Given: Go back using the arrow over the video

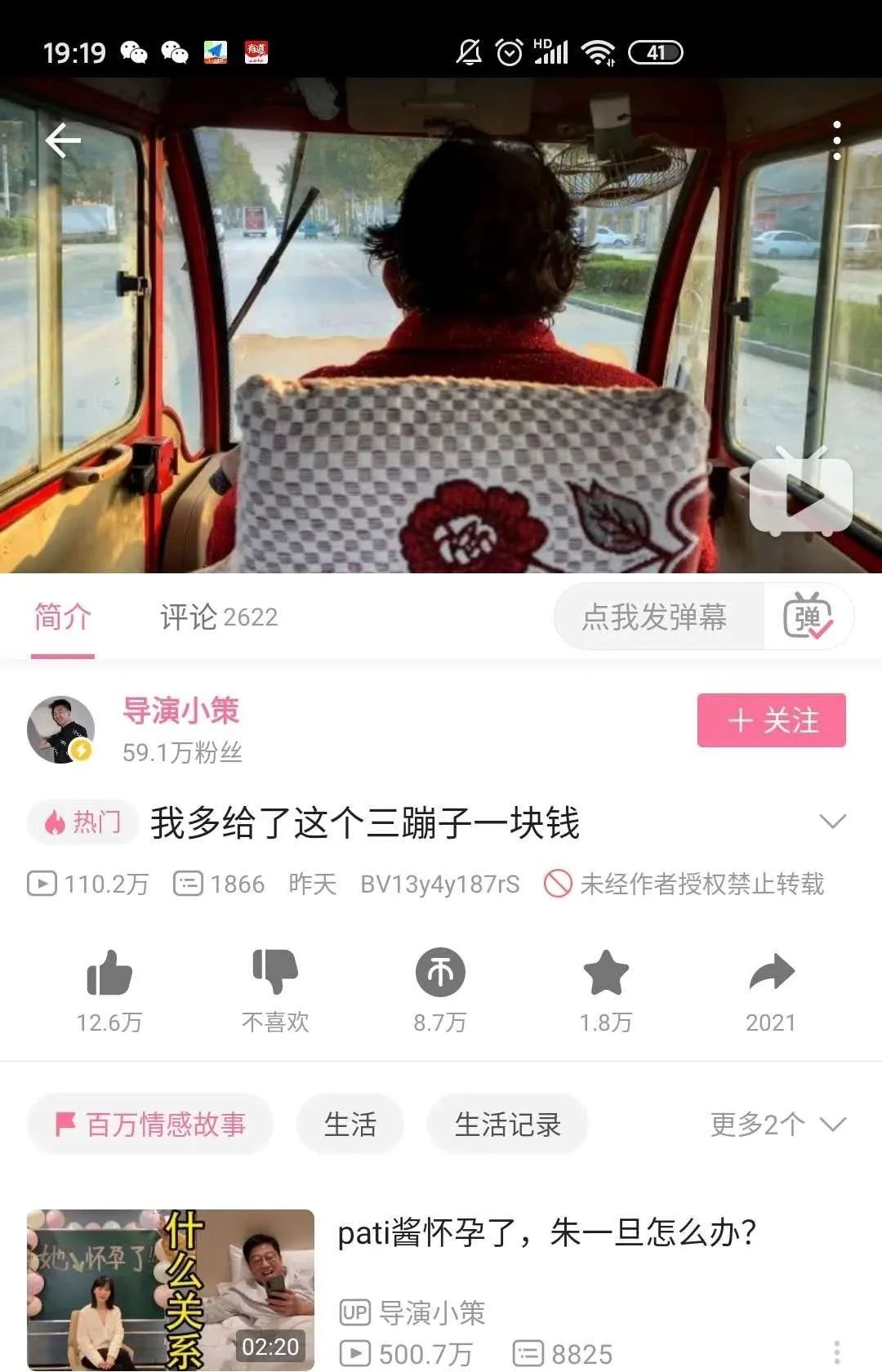Looking at the screenshot, I should 63,140.
